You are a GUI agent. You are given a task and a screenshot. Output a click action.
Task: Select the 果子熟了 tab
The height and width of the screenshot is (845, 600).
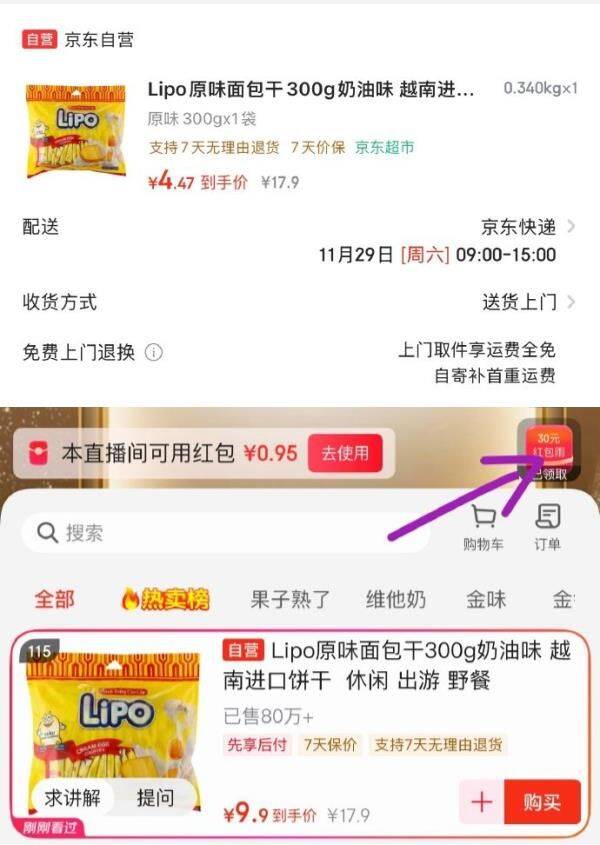click(x=290, y=599)
